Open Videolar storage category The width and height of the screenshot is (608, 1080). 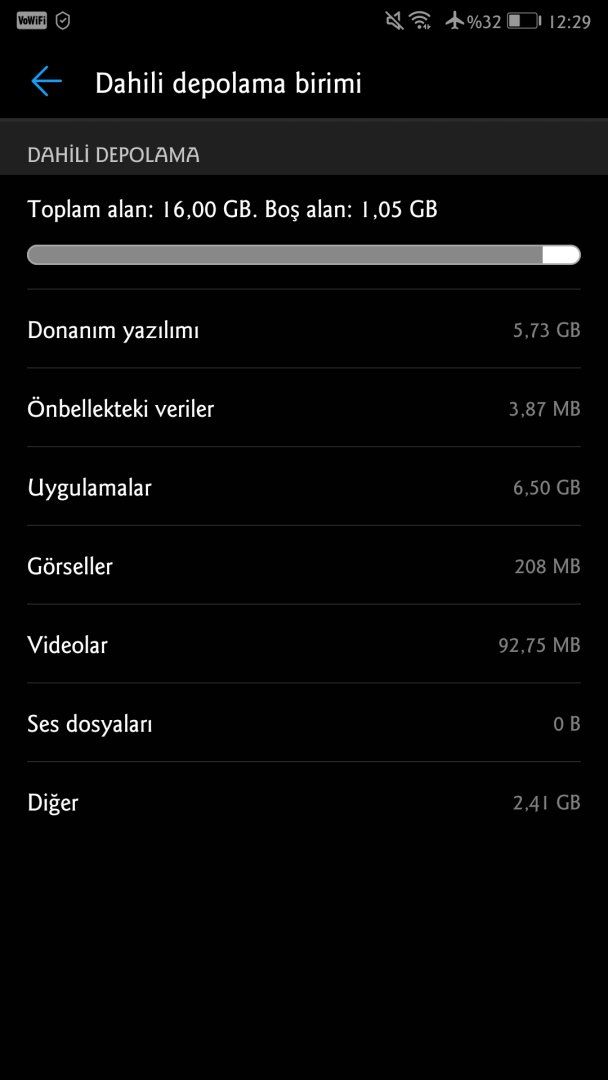(303, 645)
